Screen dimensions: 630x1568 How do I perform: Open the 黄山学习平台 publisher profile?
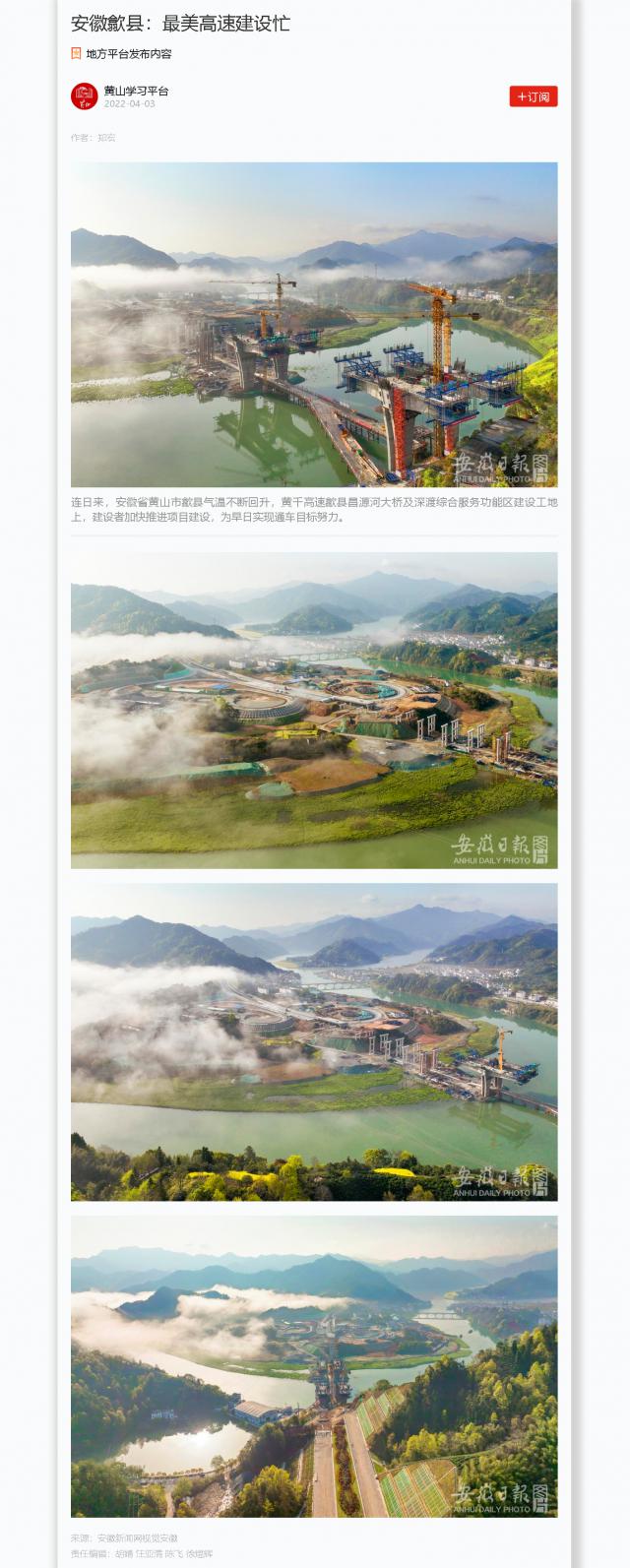(x=136, y=91)
